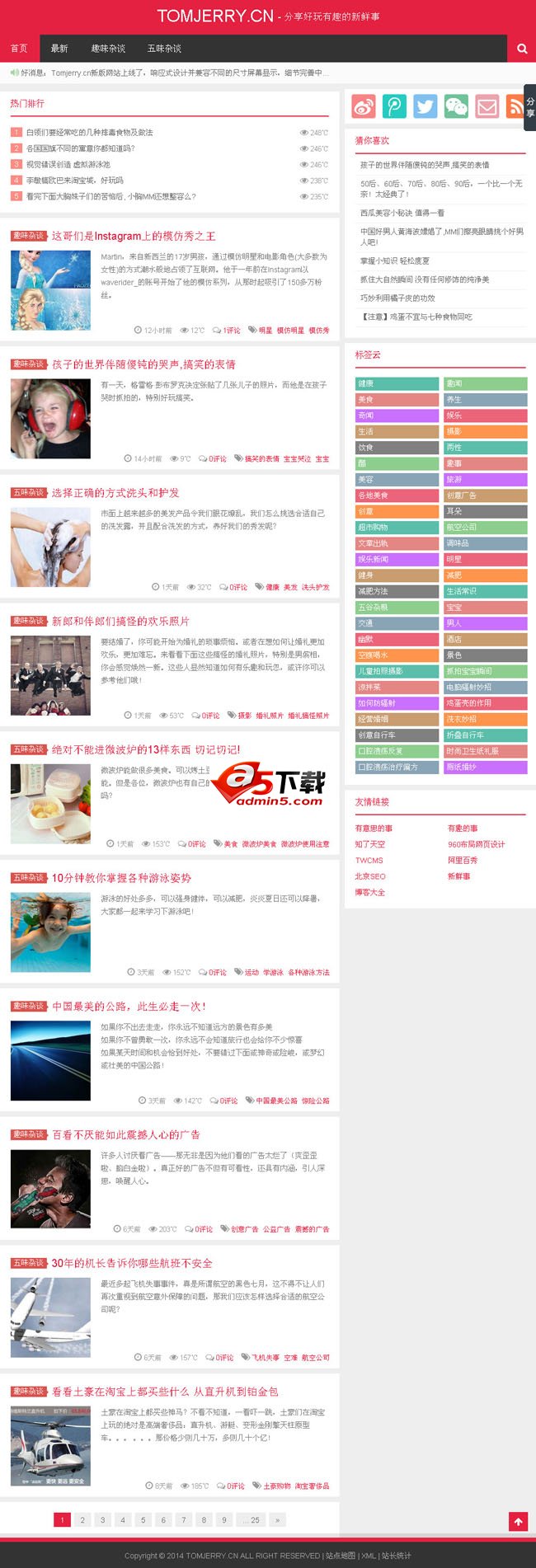The image size is (536, 1568).
Task: Switch to the 五味杂谈 nav tab
Action: pyautogui.click(x=164, y=49)
